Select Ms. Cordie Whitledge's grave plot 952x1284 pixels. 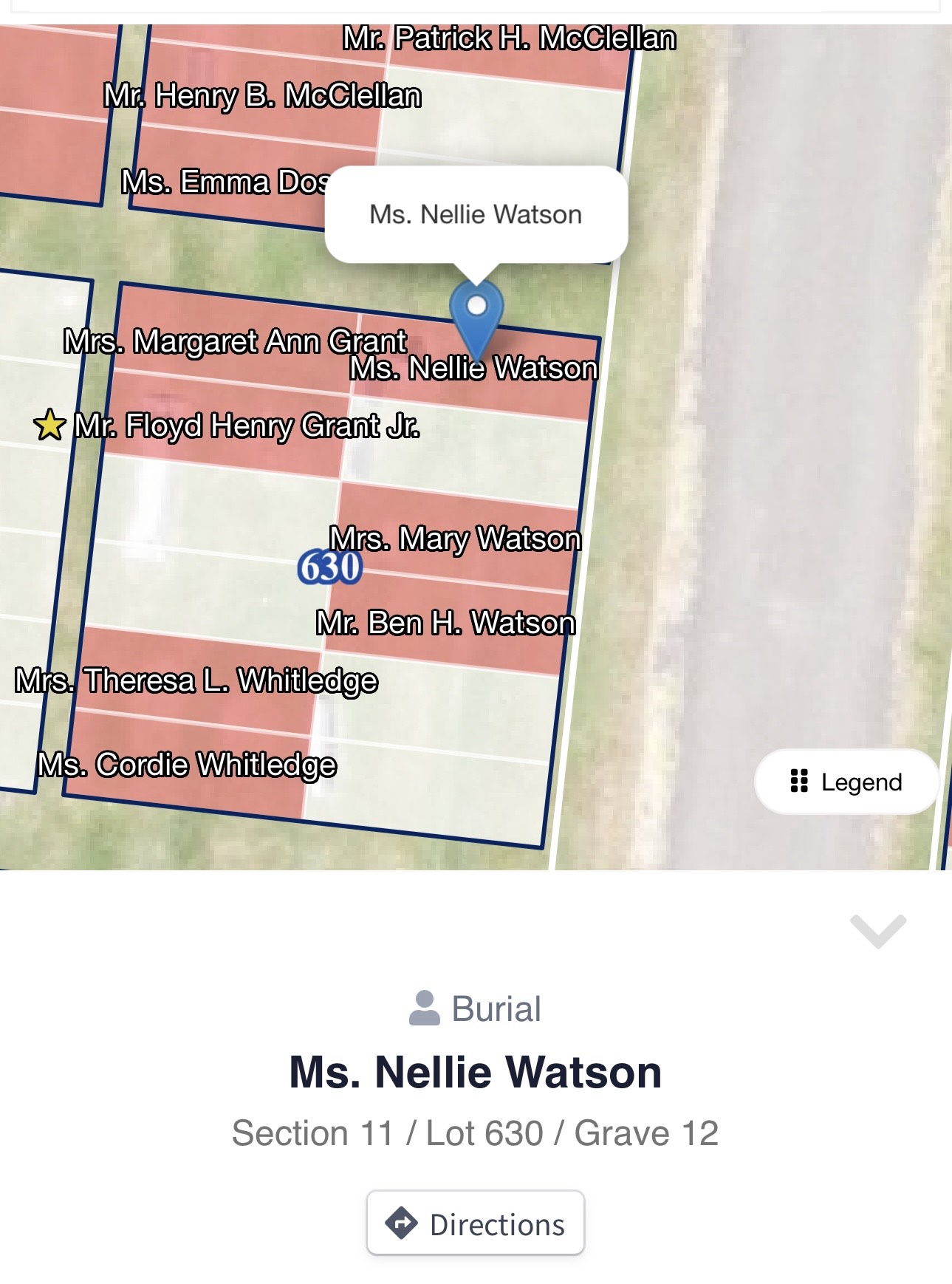[188, 765]
